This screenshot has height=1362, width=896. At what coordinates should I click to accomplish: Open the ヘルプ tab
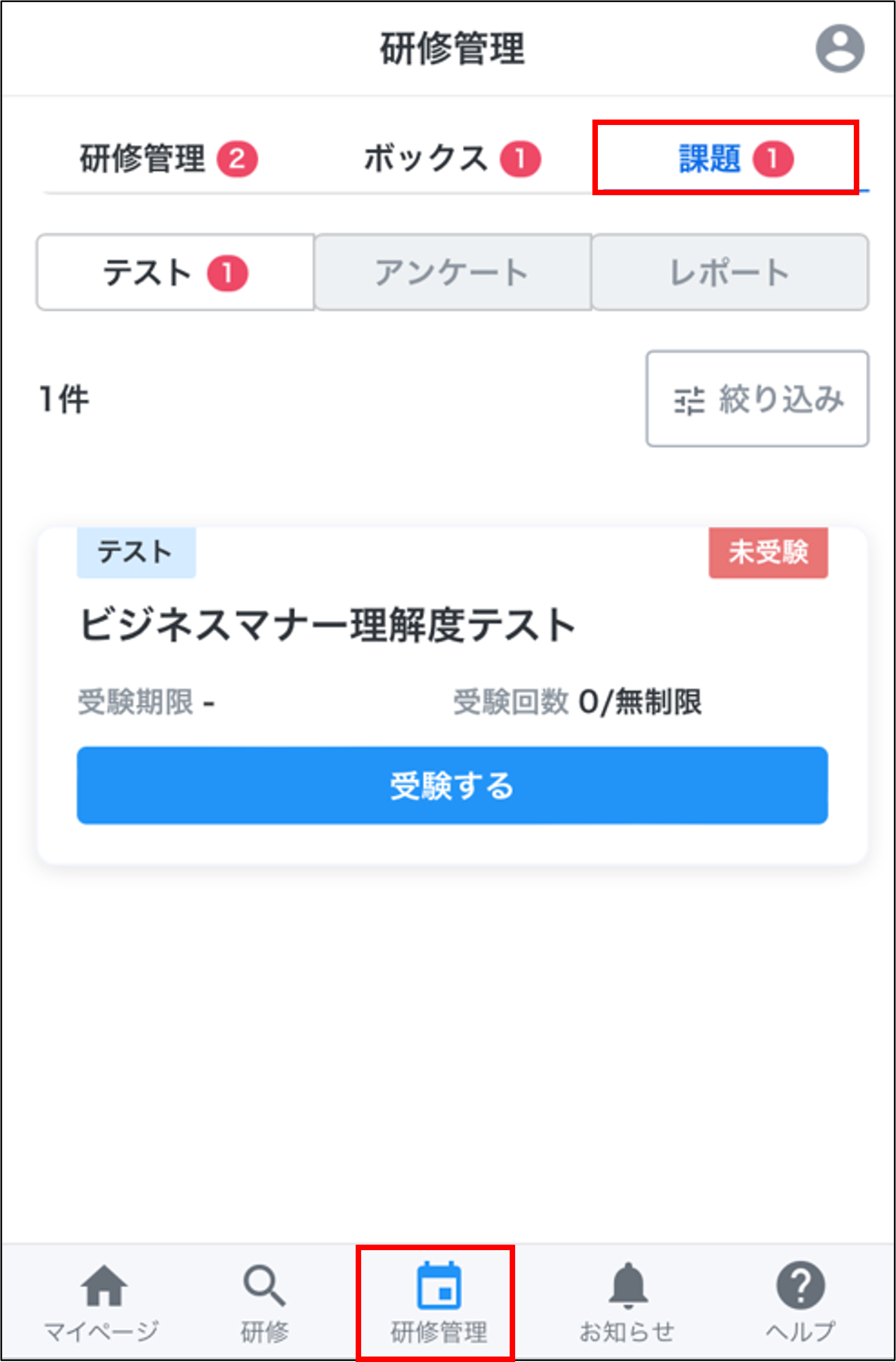[x=800, y=1302]
